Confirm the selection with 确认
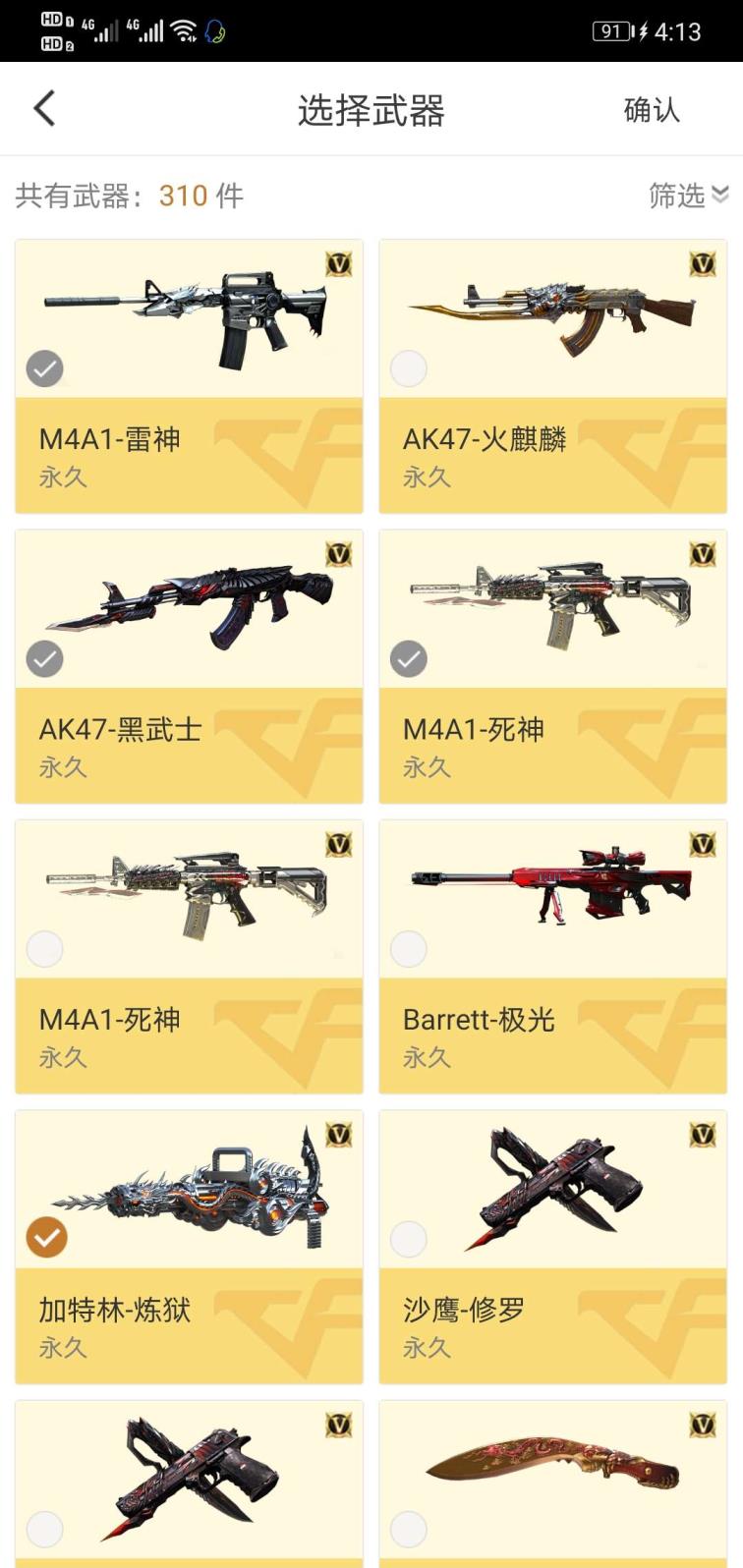Viewport: 743px width, 1568px height. (651, 110)
